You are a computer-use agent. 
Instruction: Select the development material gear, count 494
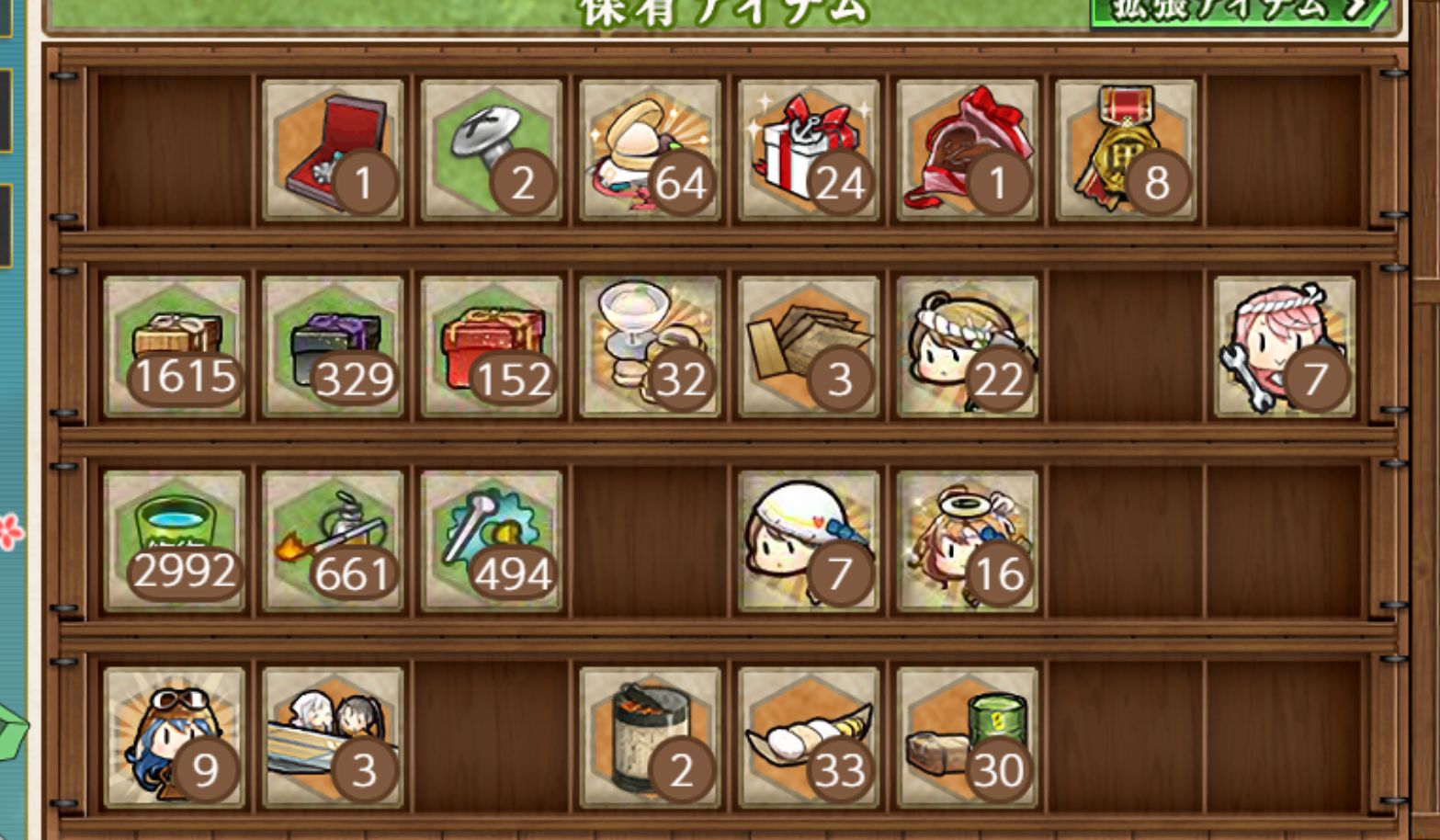(x=492, y=541)
